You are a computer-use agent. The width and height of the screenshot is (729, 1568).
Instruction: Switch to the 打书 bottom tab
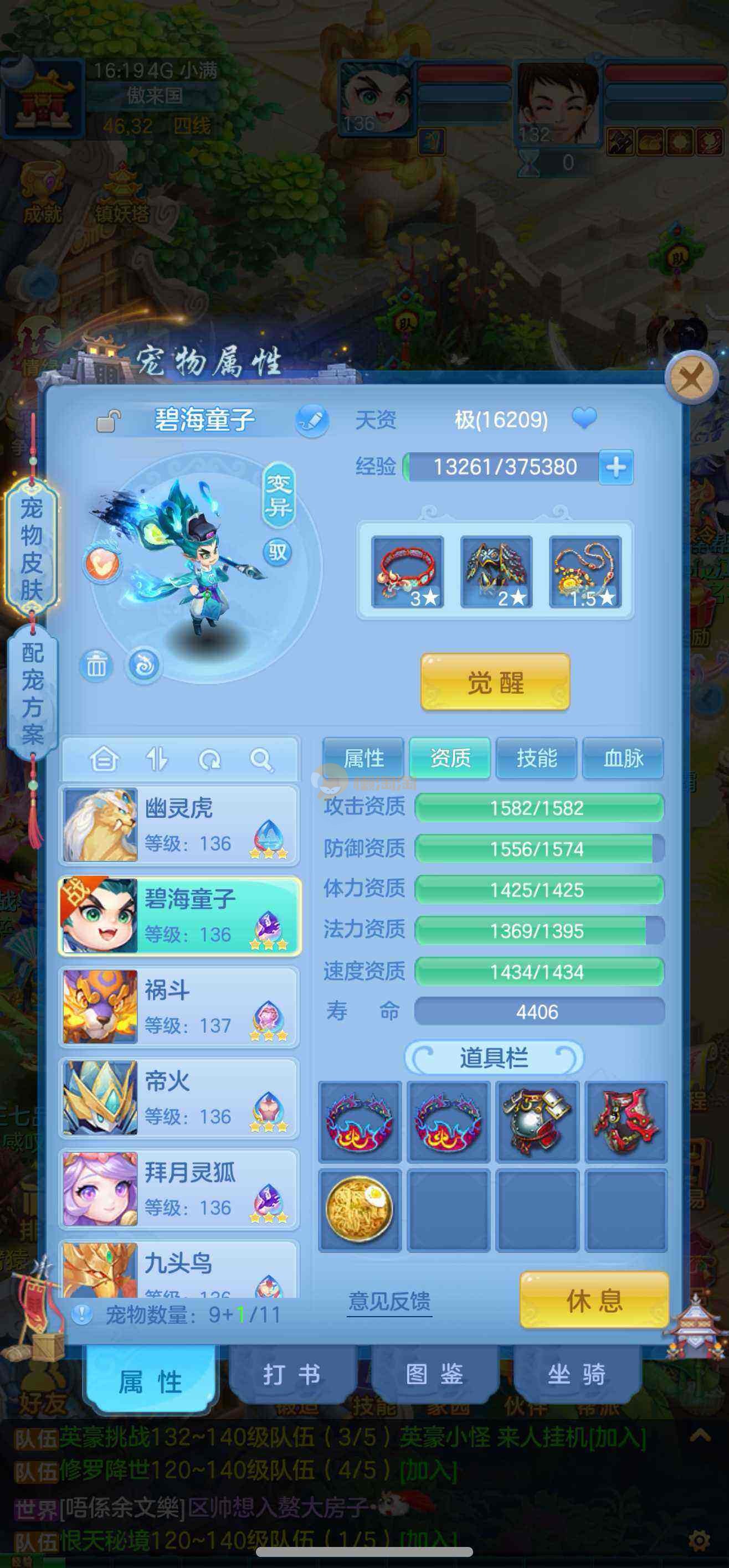(292, 1375)
